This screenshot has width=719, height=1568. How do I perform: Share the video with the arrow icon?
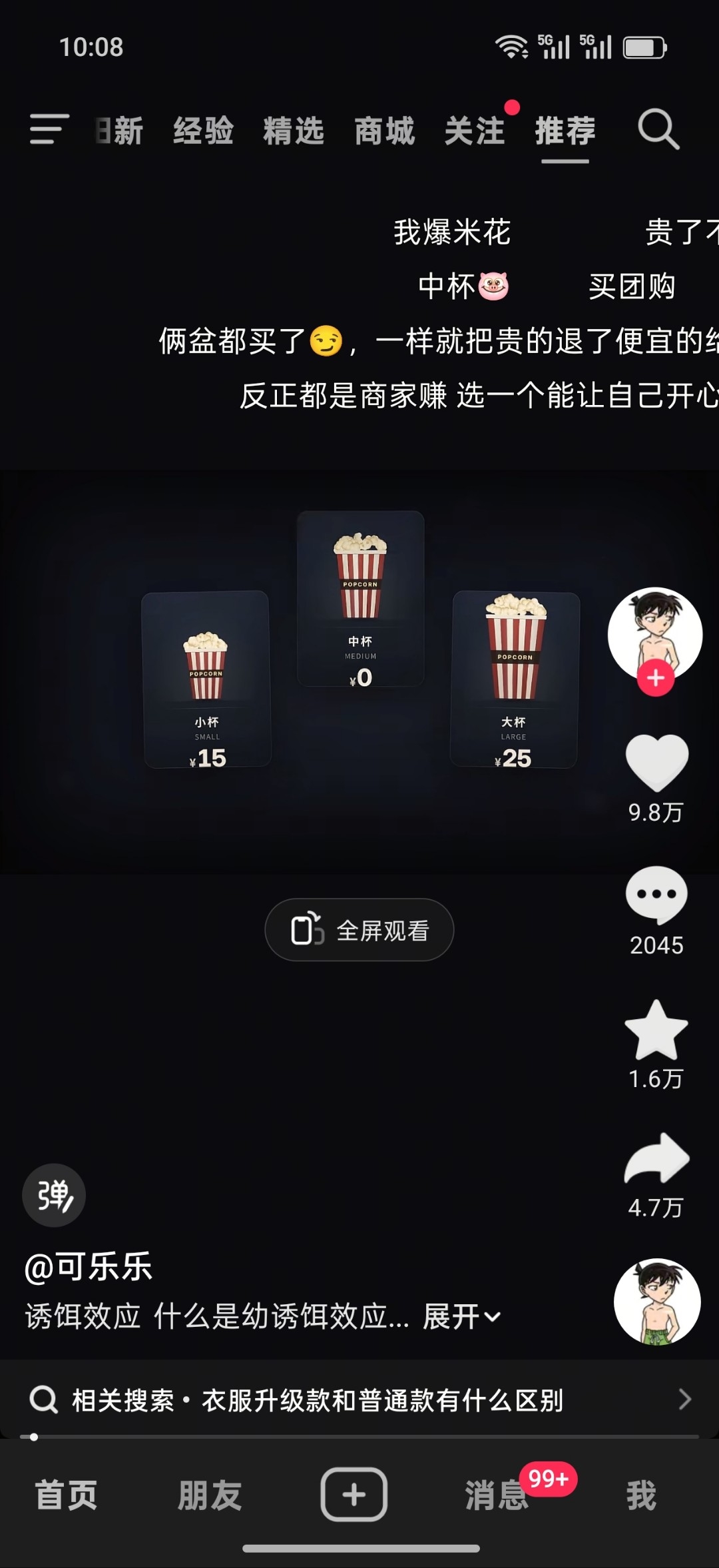656,1158
